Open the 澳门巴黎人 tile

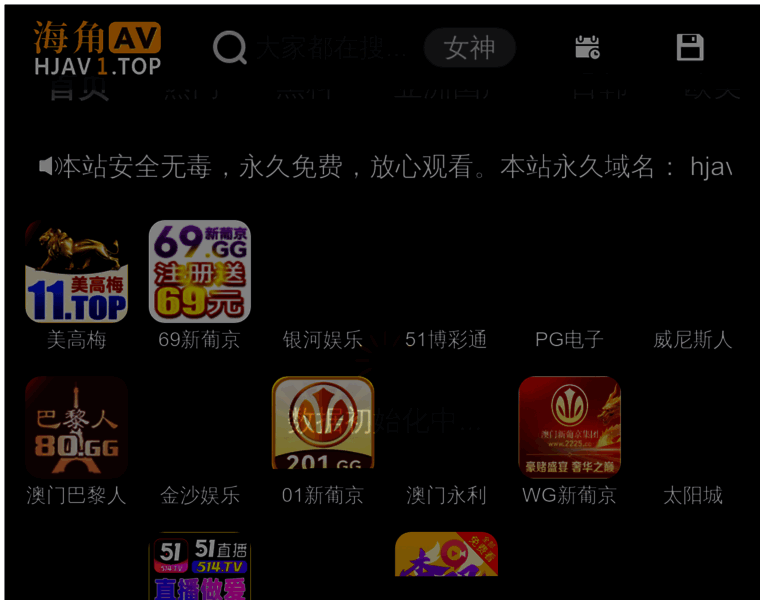(76, 427)
